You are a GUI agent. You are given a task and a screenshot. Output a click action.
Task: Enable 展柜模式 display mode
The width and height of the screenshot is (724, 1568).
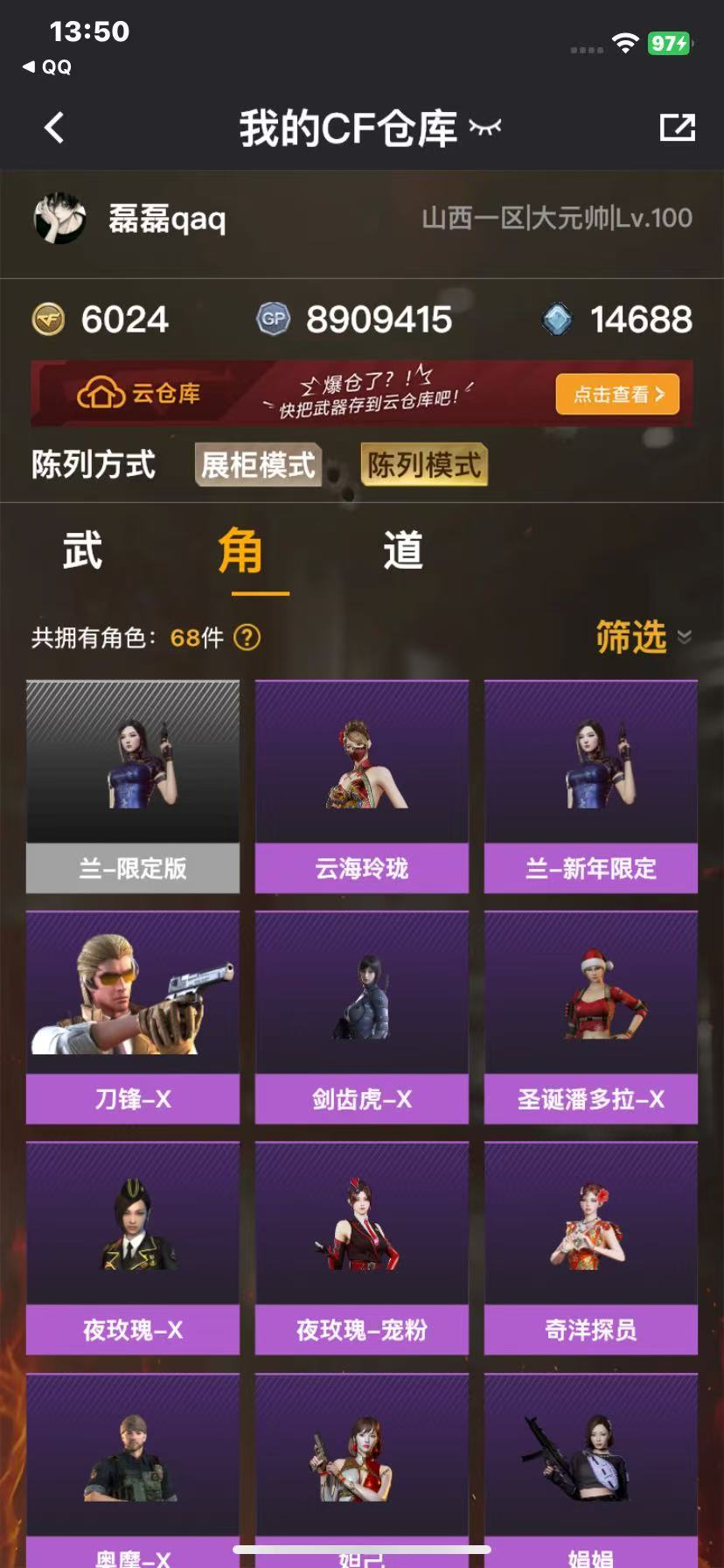pos(257,465)
